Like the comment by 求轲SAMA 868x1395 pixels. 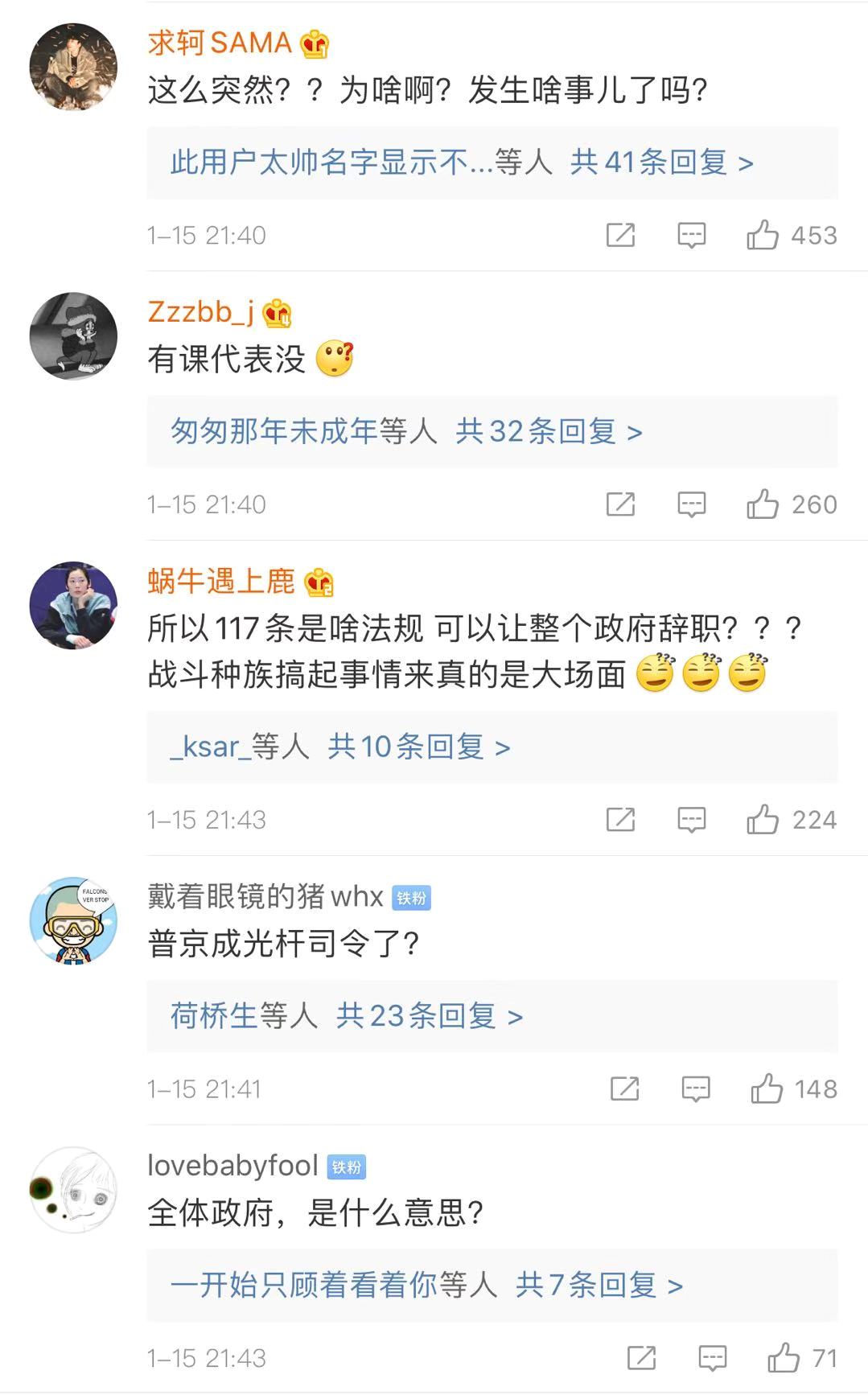763,235
